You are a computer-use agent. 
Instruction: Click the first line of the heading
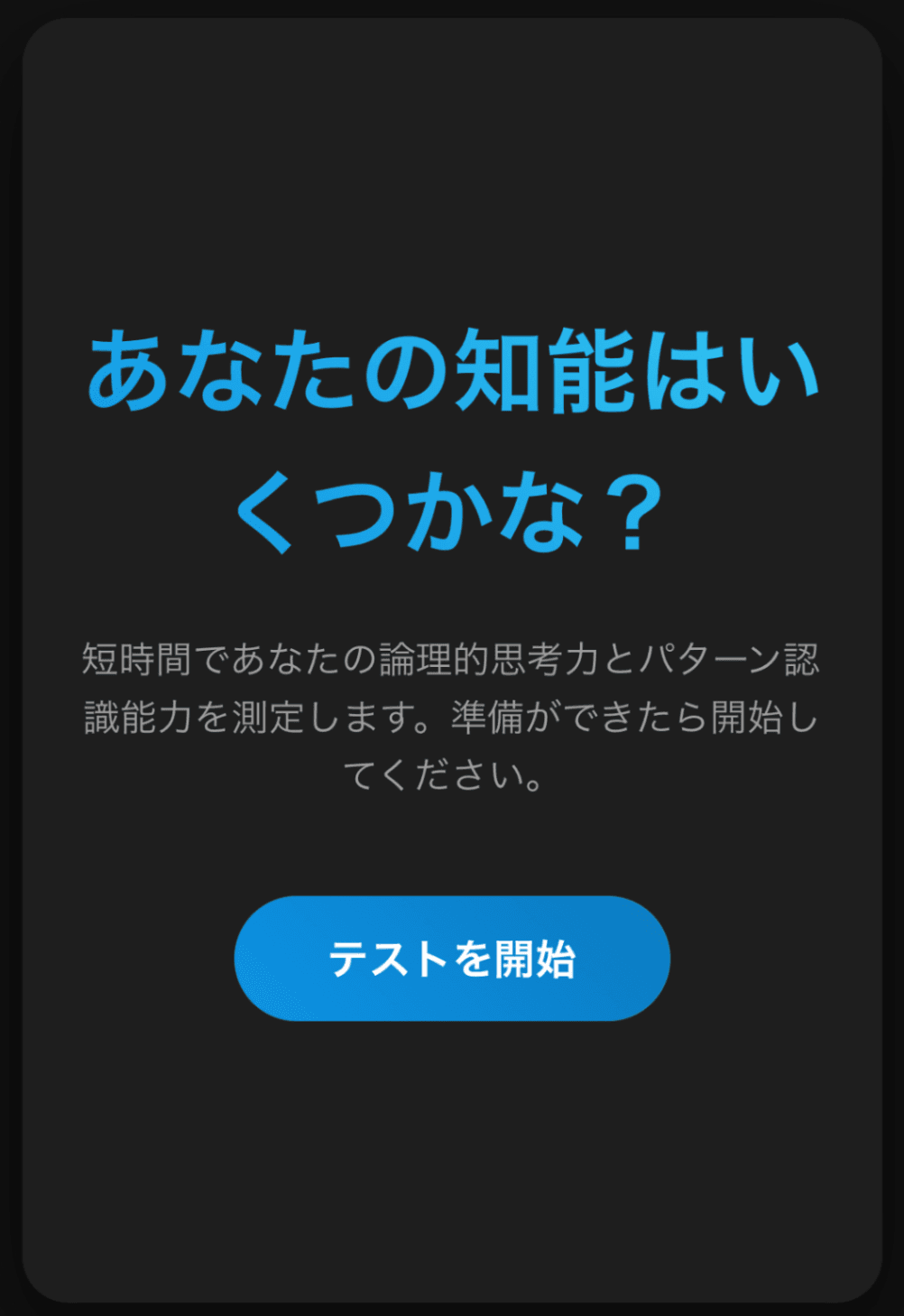point(451,374)
